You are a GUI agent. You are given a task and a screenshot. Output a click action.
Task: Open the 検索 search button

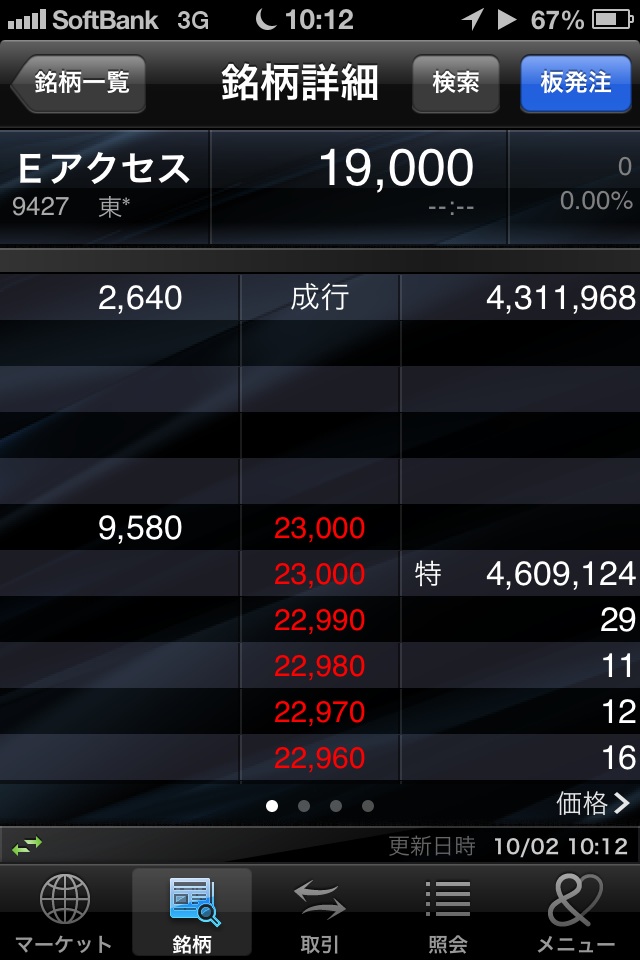point(456,83)
